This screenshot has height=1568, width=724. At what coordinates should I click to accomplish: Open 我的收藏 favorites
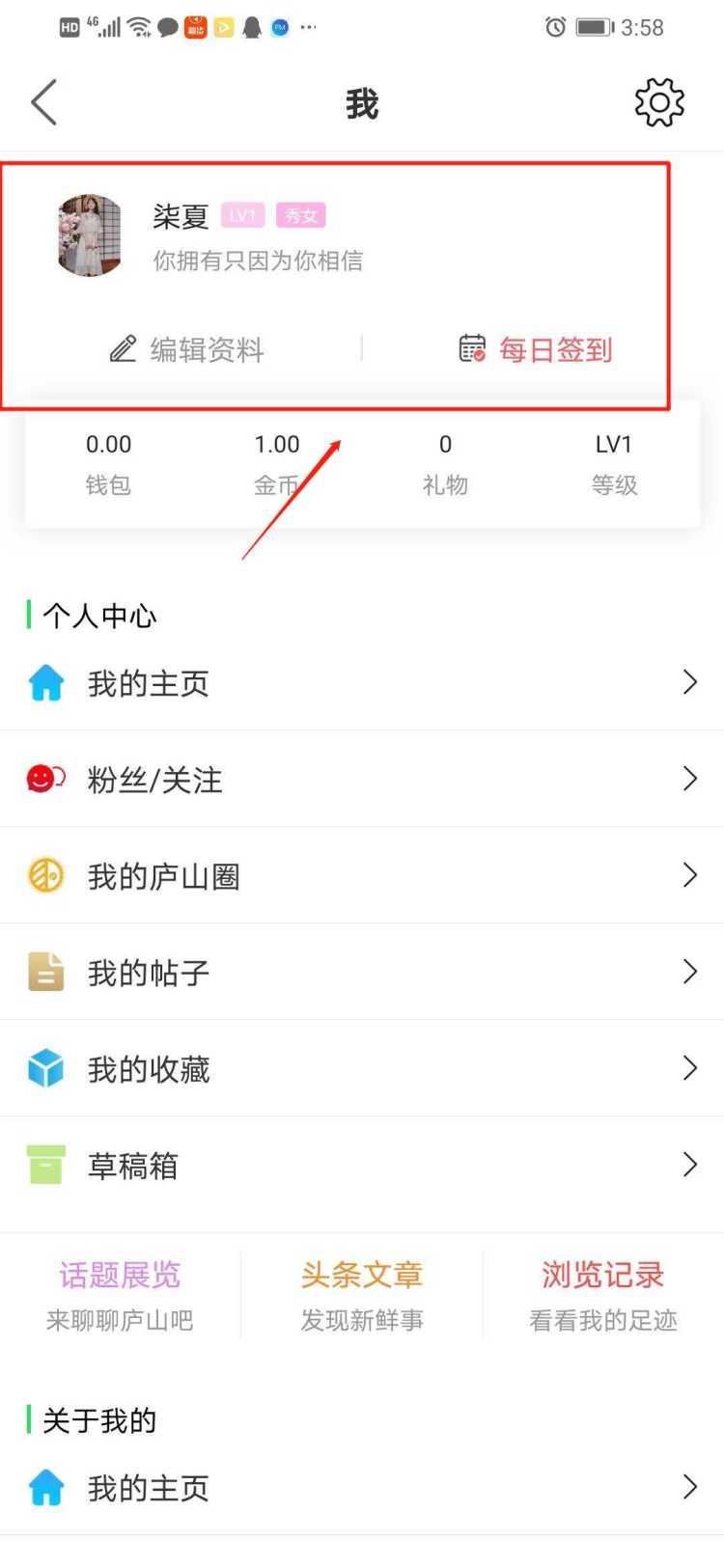coord(362,1069)
